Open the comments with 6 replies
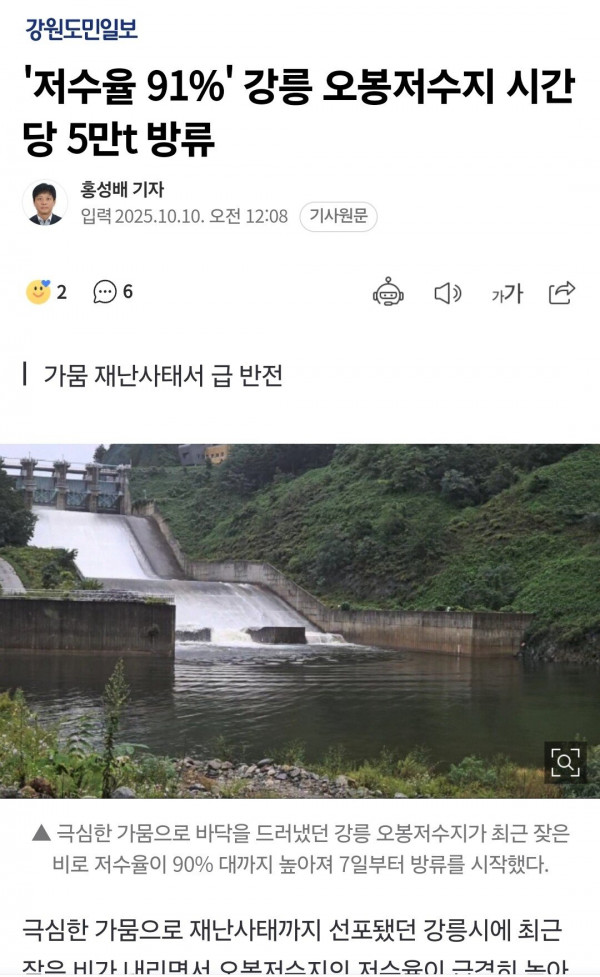 click(x=112, y=292)
